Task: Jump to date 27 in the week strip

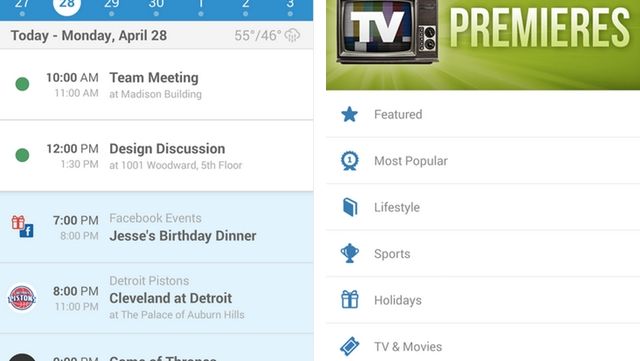Action: pyautogui.click(x=22, y=7)
